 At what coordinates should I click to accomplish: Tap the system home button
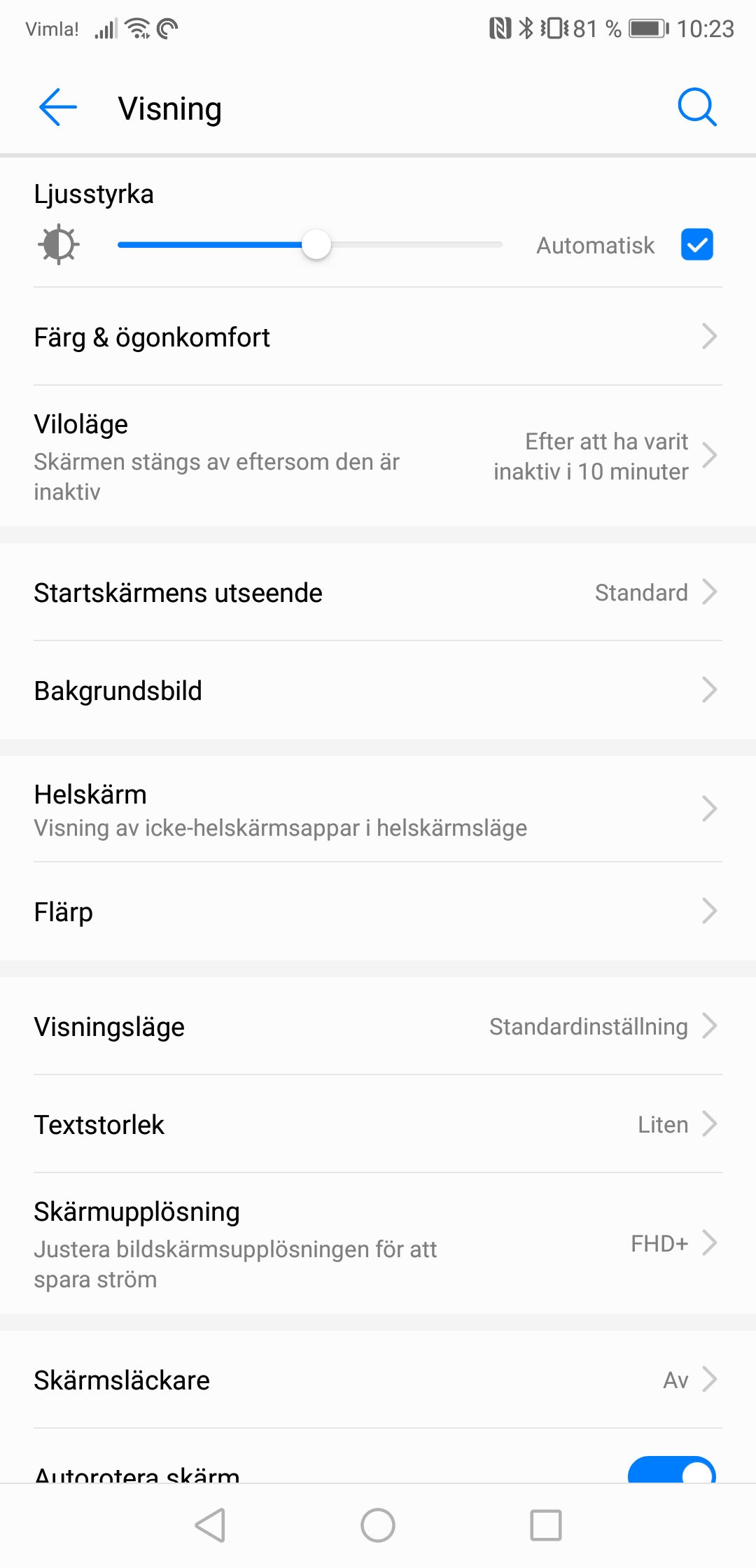(x=378, y=1525)
